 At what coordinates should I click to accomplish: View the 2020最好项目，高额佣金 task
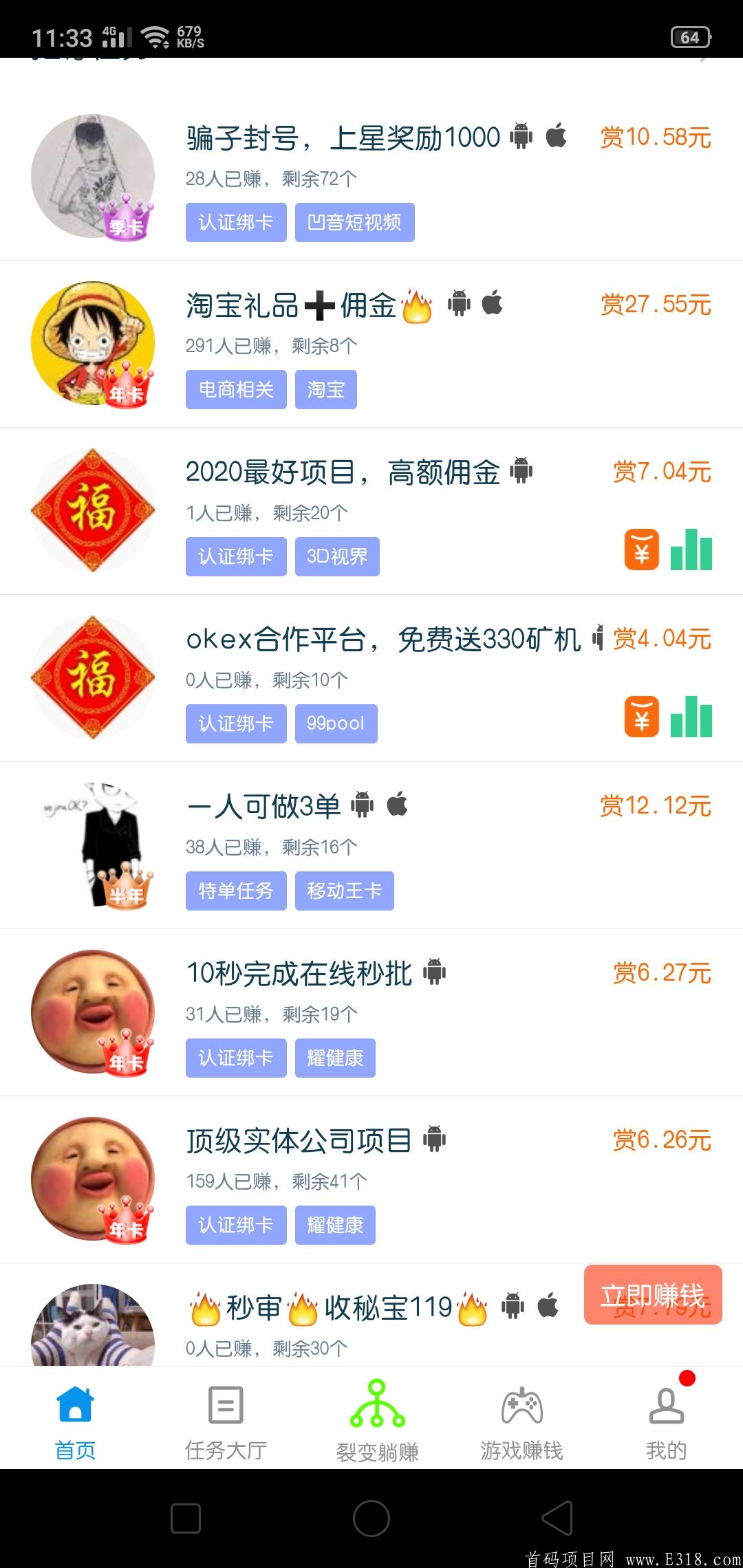coord(344,473)
